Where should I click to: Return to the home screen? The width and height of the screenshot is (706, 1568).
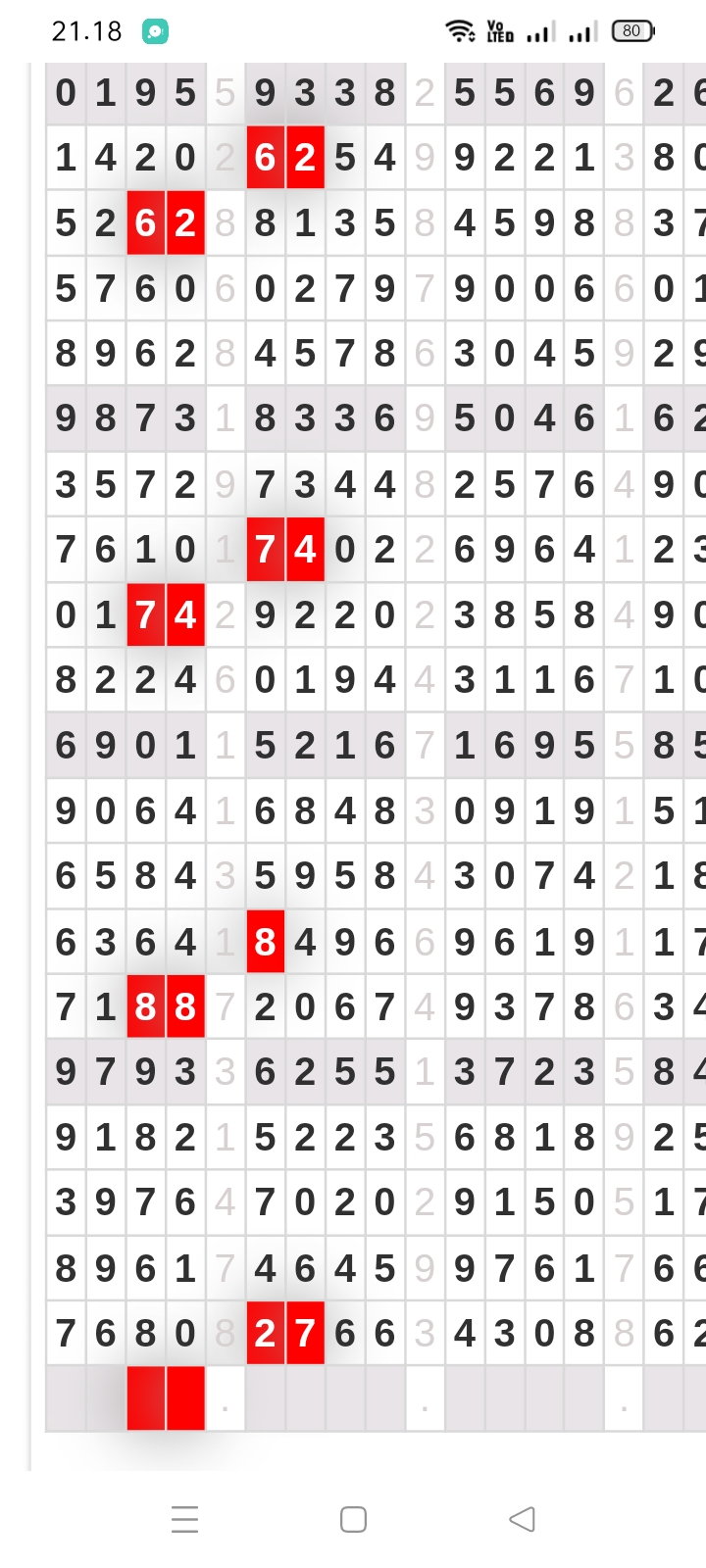(353, 1519)
